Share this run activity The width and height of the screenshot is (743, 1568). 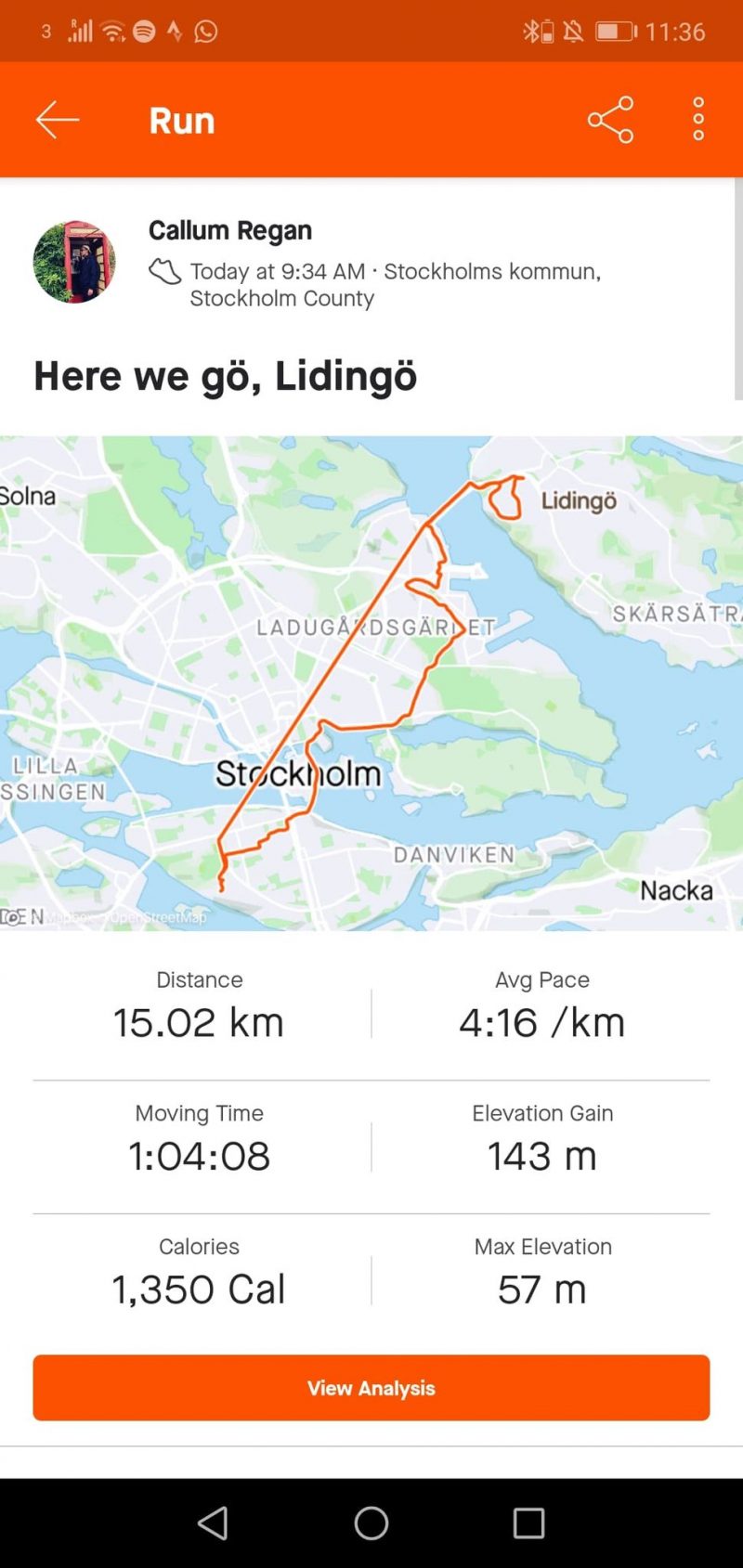[x=610, y=120]
